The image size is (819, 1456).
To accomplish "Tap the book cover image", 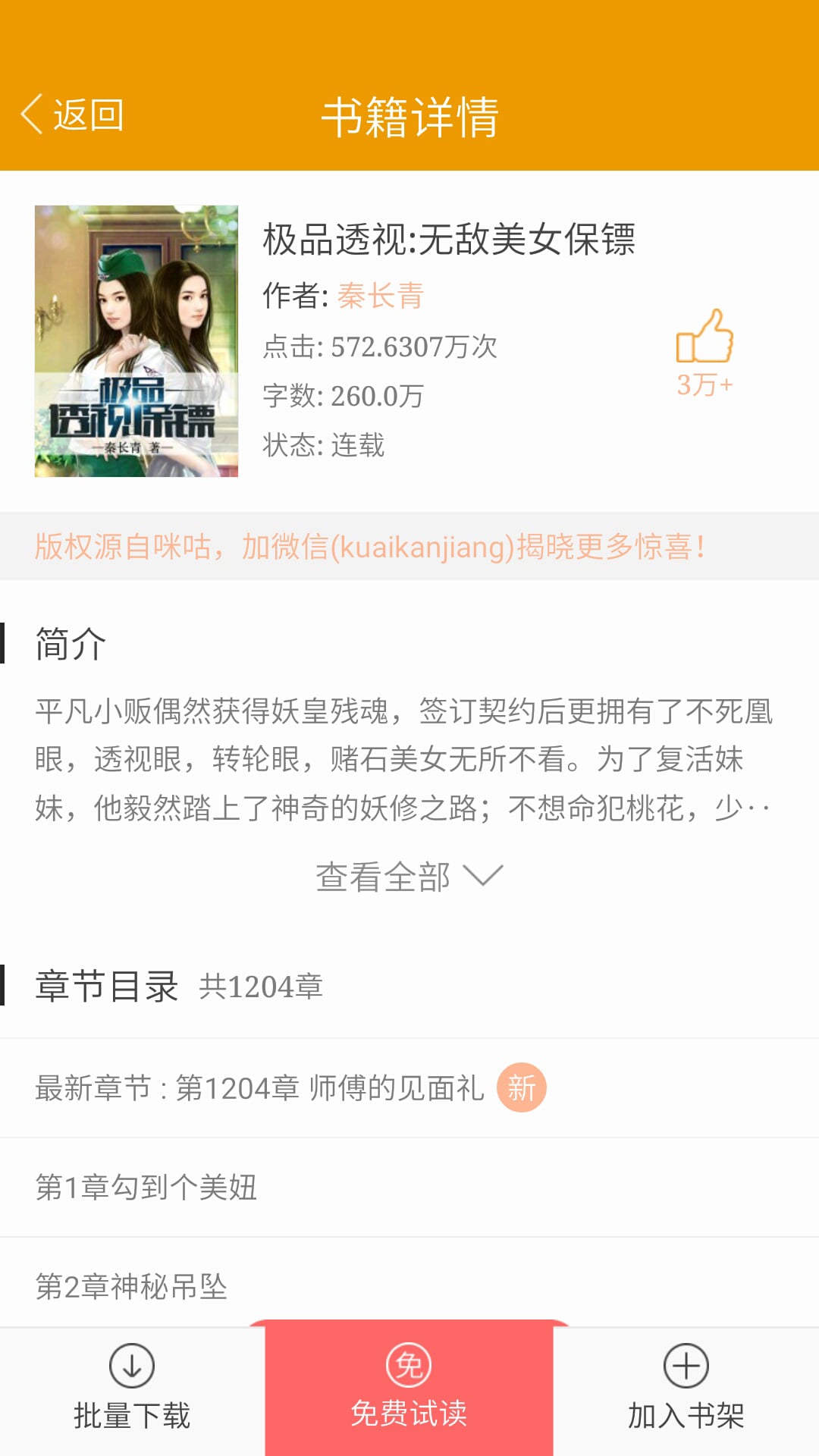I will click(x=136, y=341).
